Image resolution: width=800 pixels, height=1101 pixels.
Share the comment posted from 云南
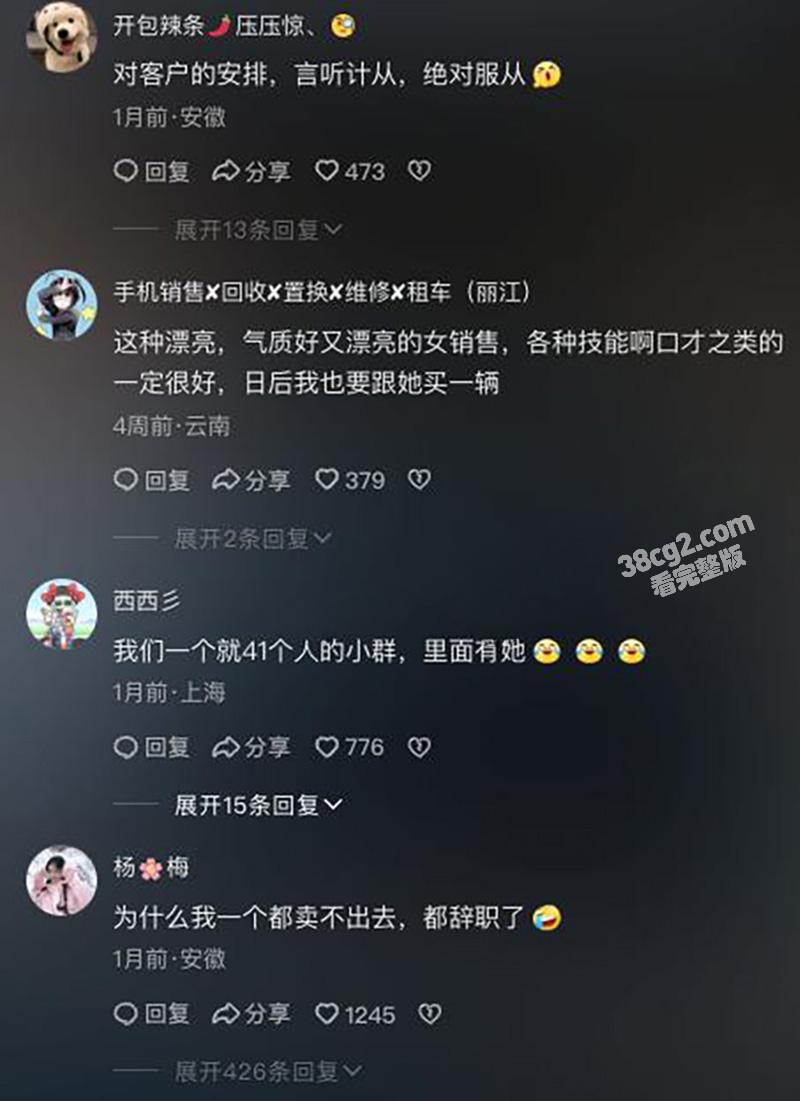tap(251, 480)
